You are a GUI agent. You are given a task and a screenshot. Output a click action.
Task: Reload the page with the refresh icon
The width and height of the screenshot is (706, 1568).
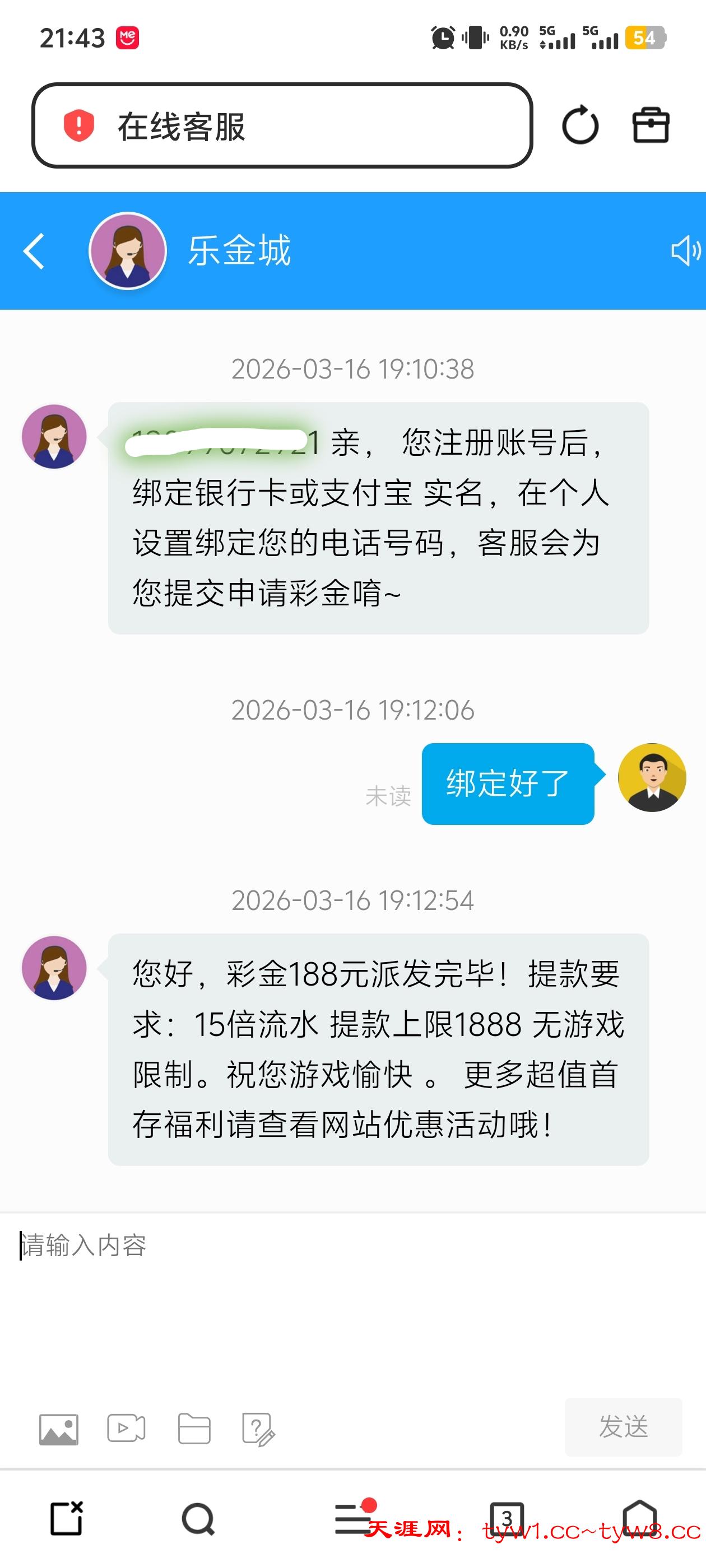[x=580, y=125]
